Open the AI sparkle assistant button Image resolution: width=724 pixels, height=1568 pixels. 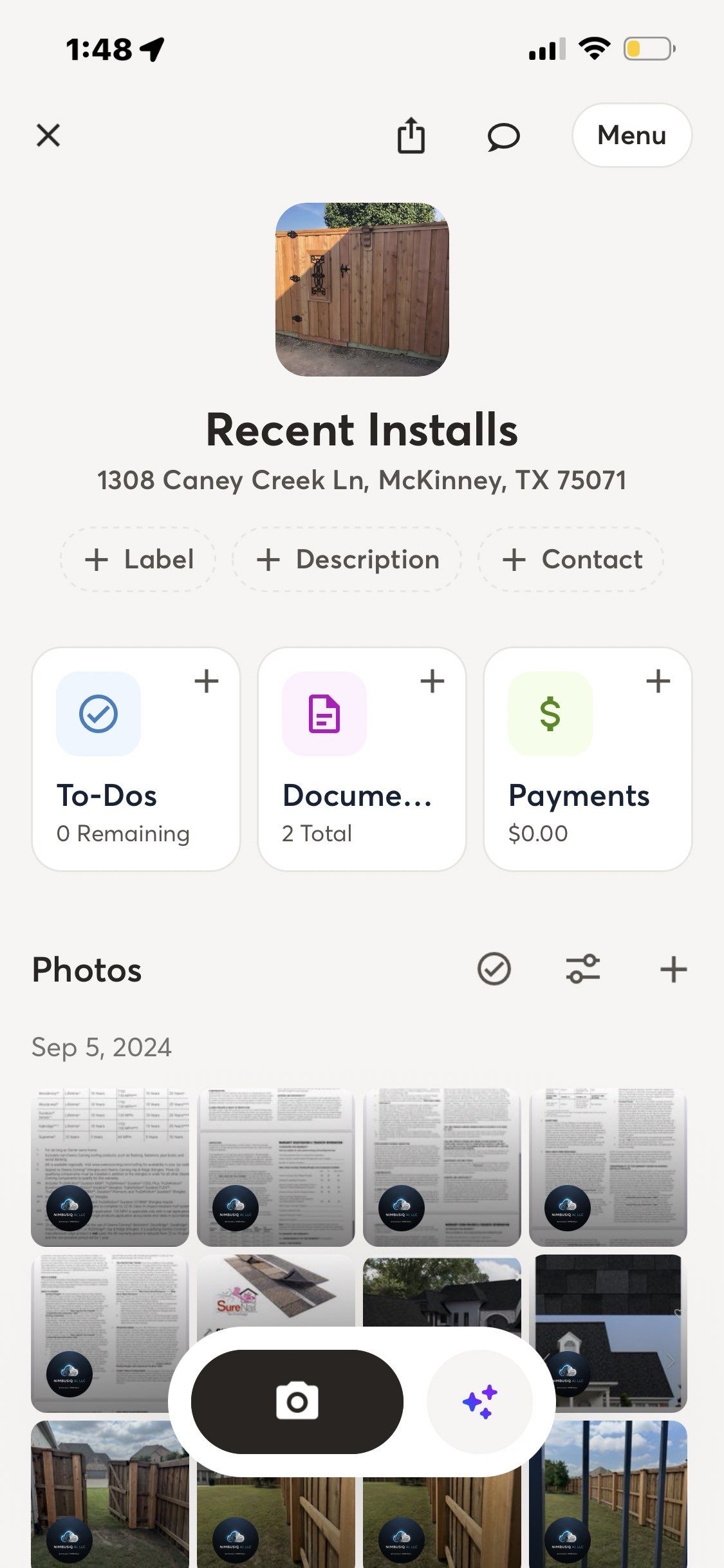[480, 1402]
